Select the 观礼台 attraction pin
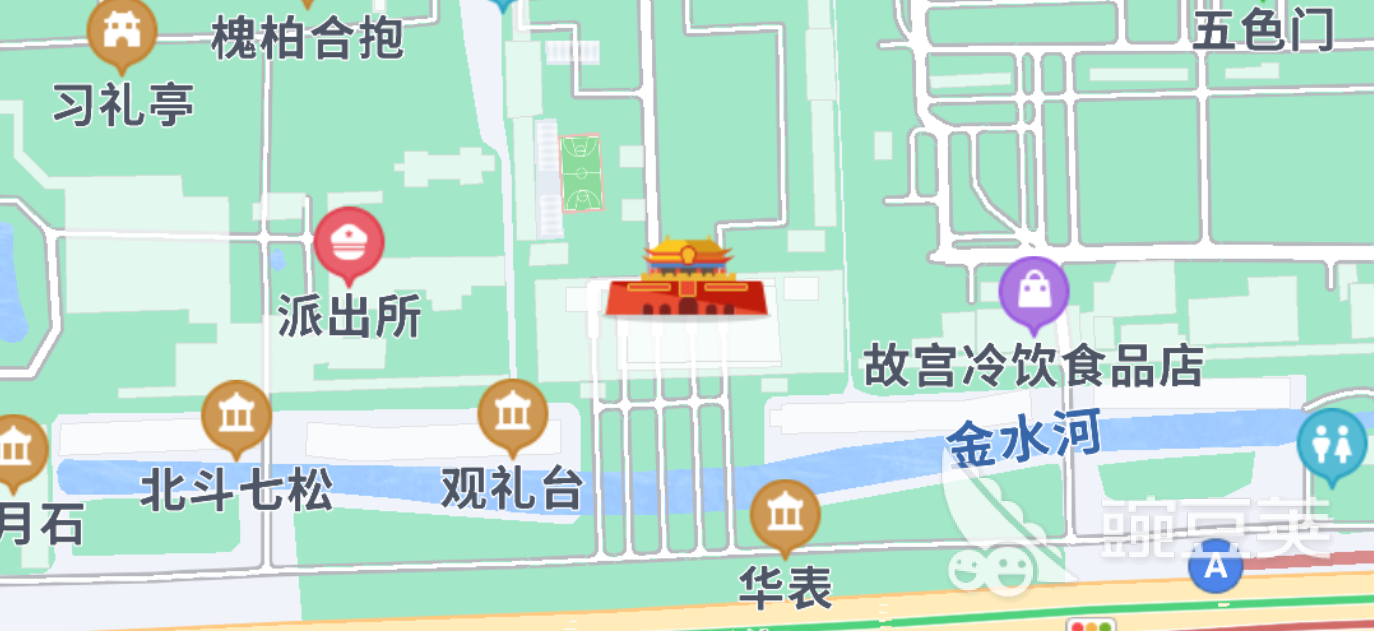The height and width of the screenshot is (631, 1374). 512,414
